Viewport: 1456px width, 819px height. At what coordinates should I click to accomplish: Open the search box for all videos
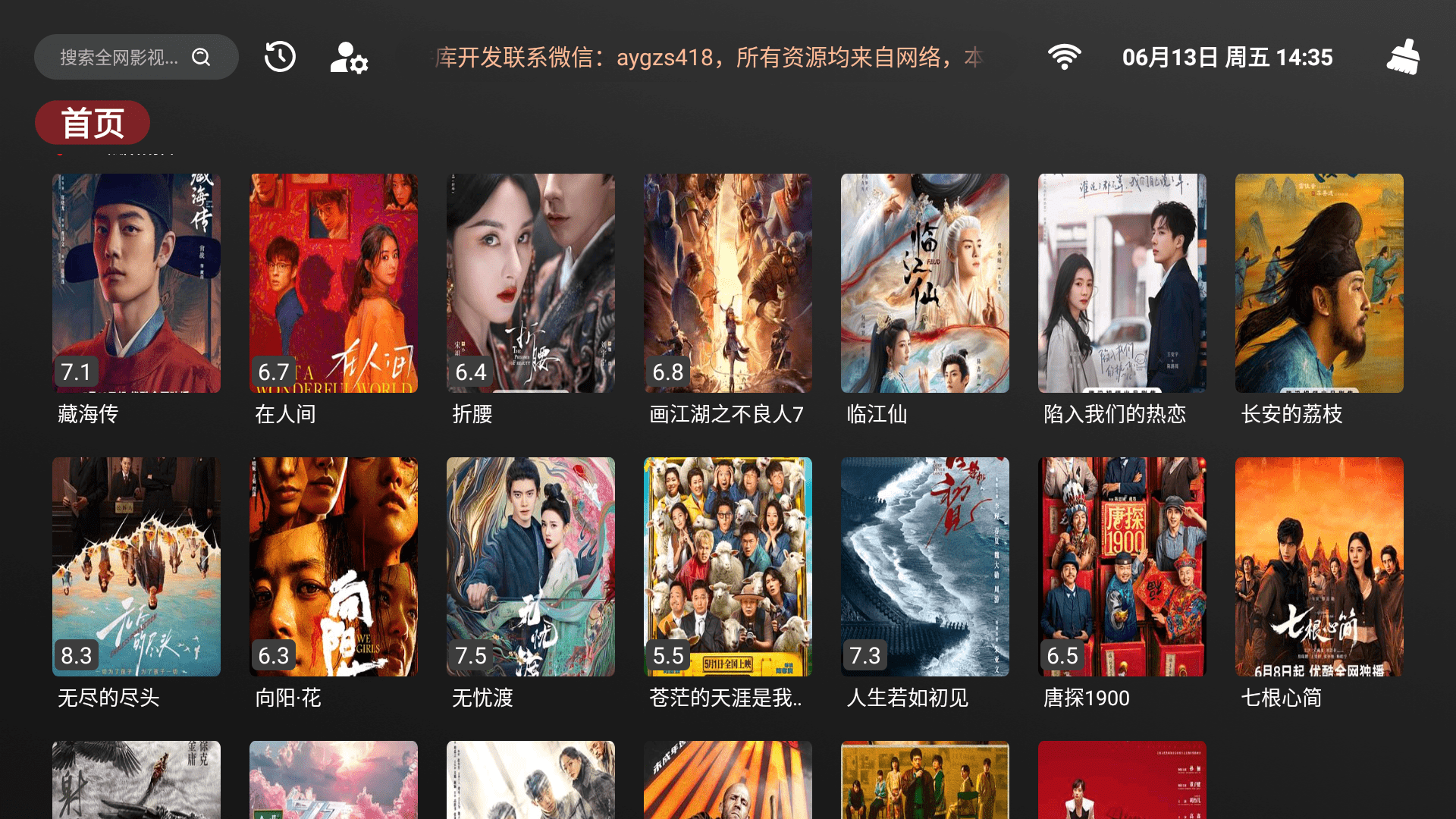tap(135, 57)
